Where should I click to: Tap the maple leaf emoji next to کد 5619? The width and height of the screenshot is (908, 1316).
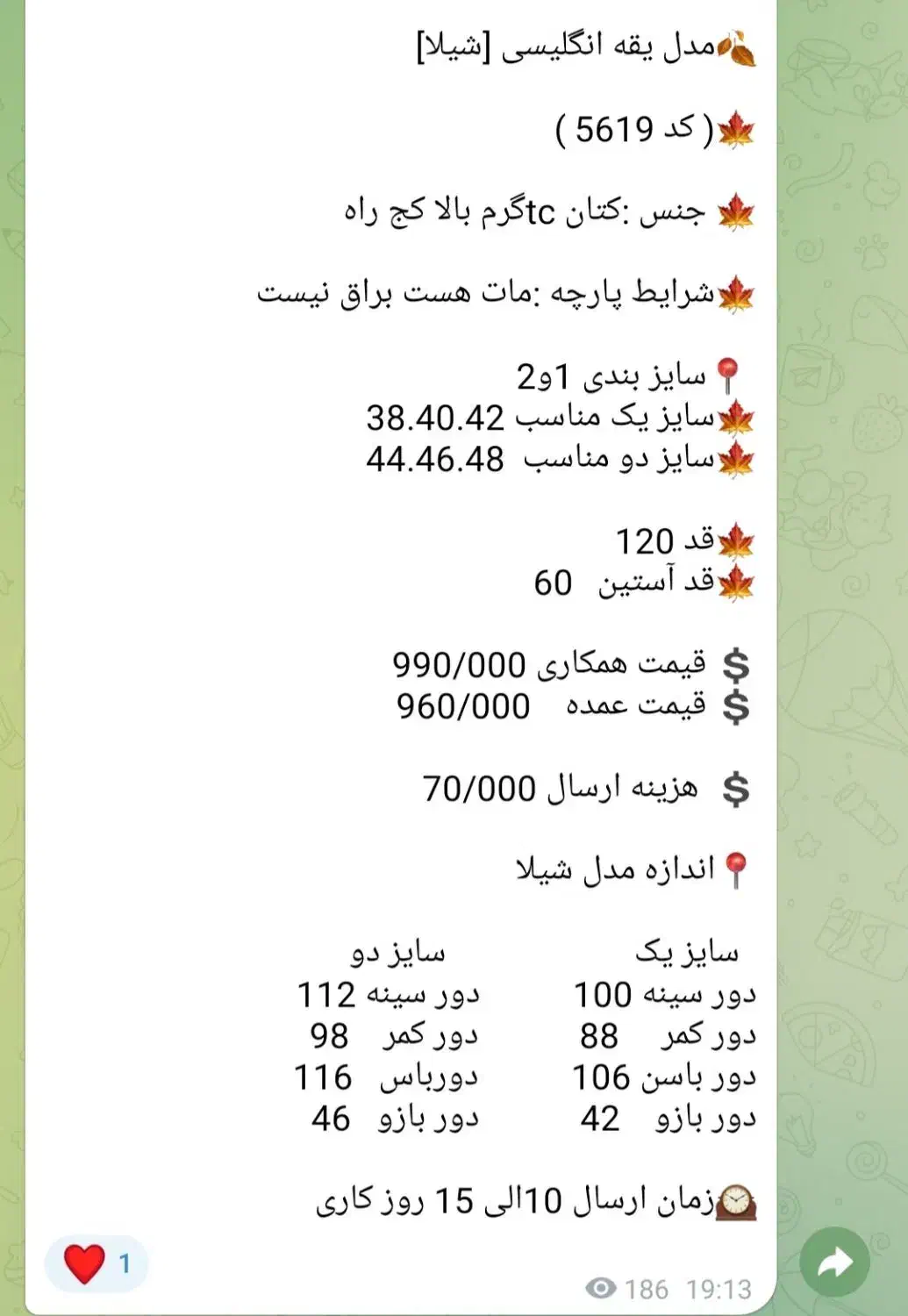[x=734, y=130]
